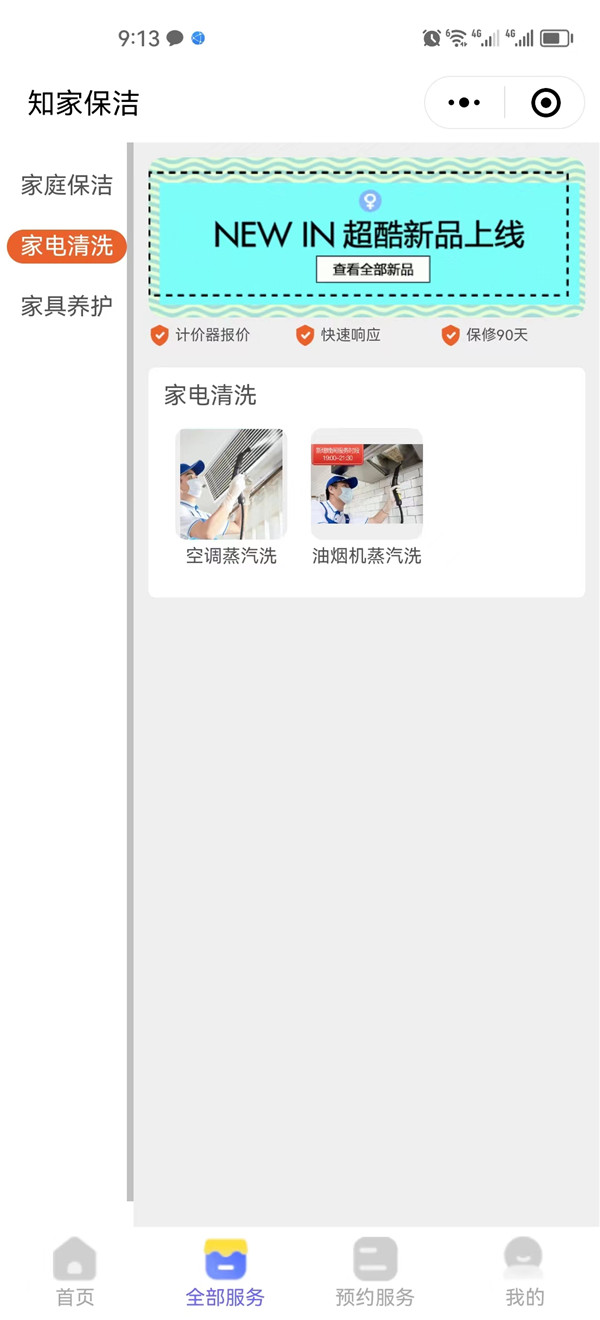Image resolution: width=600 pixels, height=1320 pixels.
Task: Open the 超酷新品上线 banner
Action: pos(366,237)
